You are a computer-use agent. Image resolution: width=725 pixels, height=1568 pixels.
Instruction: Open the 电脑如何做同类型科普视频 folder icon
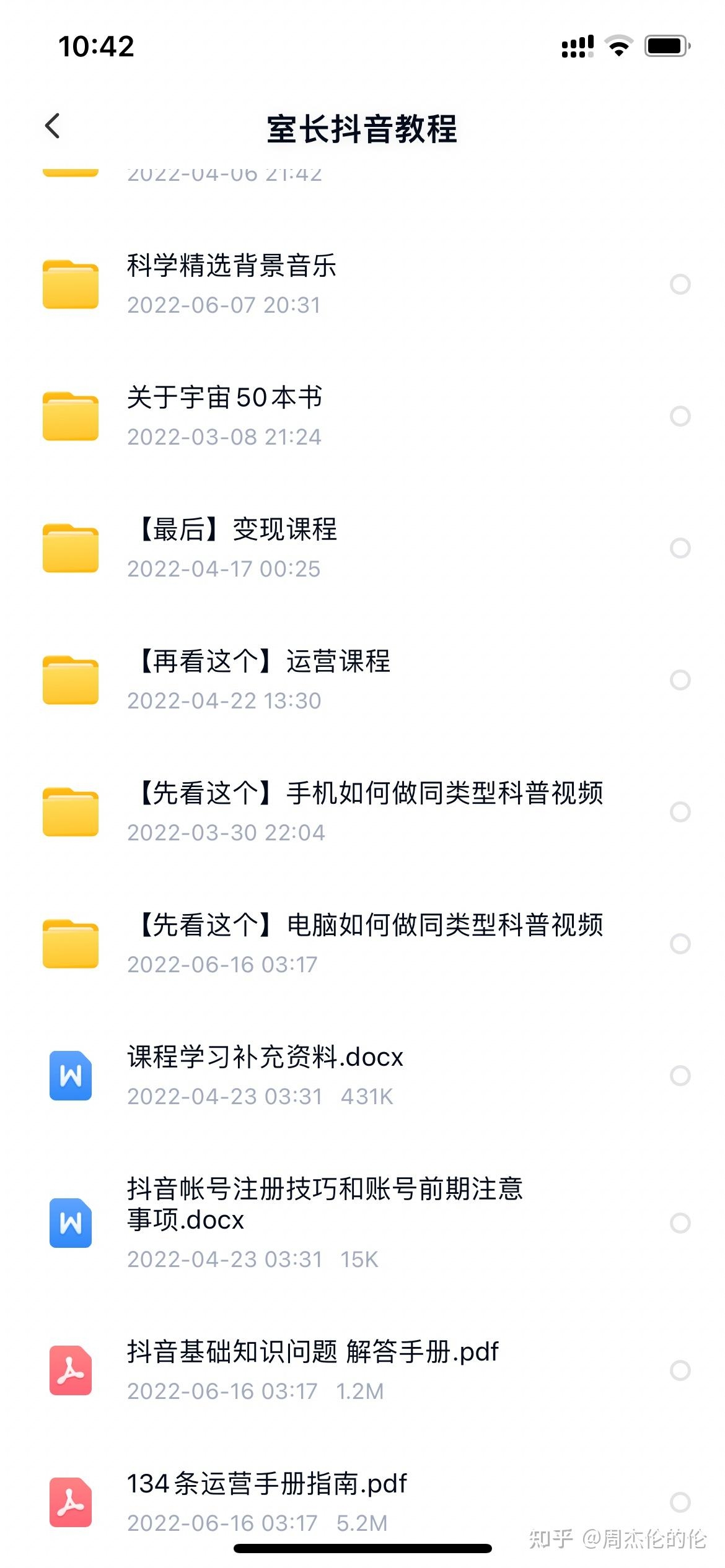pyautogui.click(x=70, y=944)
